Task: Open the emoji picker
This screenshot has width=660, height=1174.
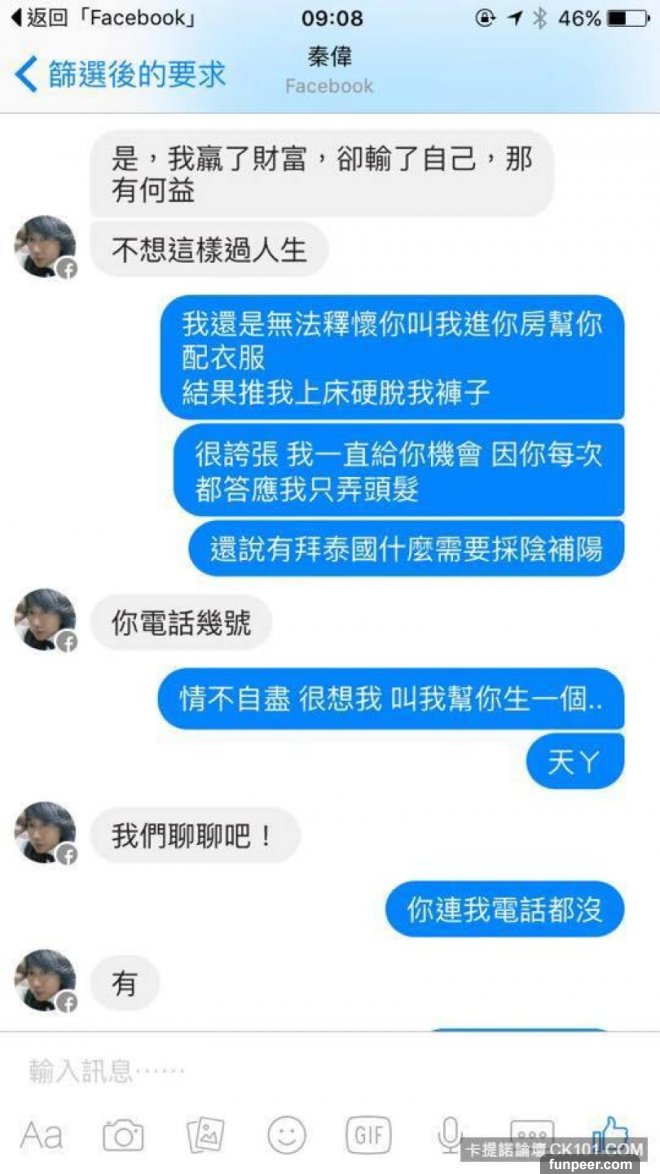Action: (287, 1135)
